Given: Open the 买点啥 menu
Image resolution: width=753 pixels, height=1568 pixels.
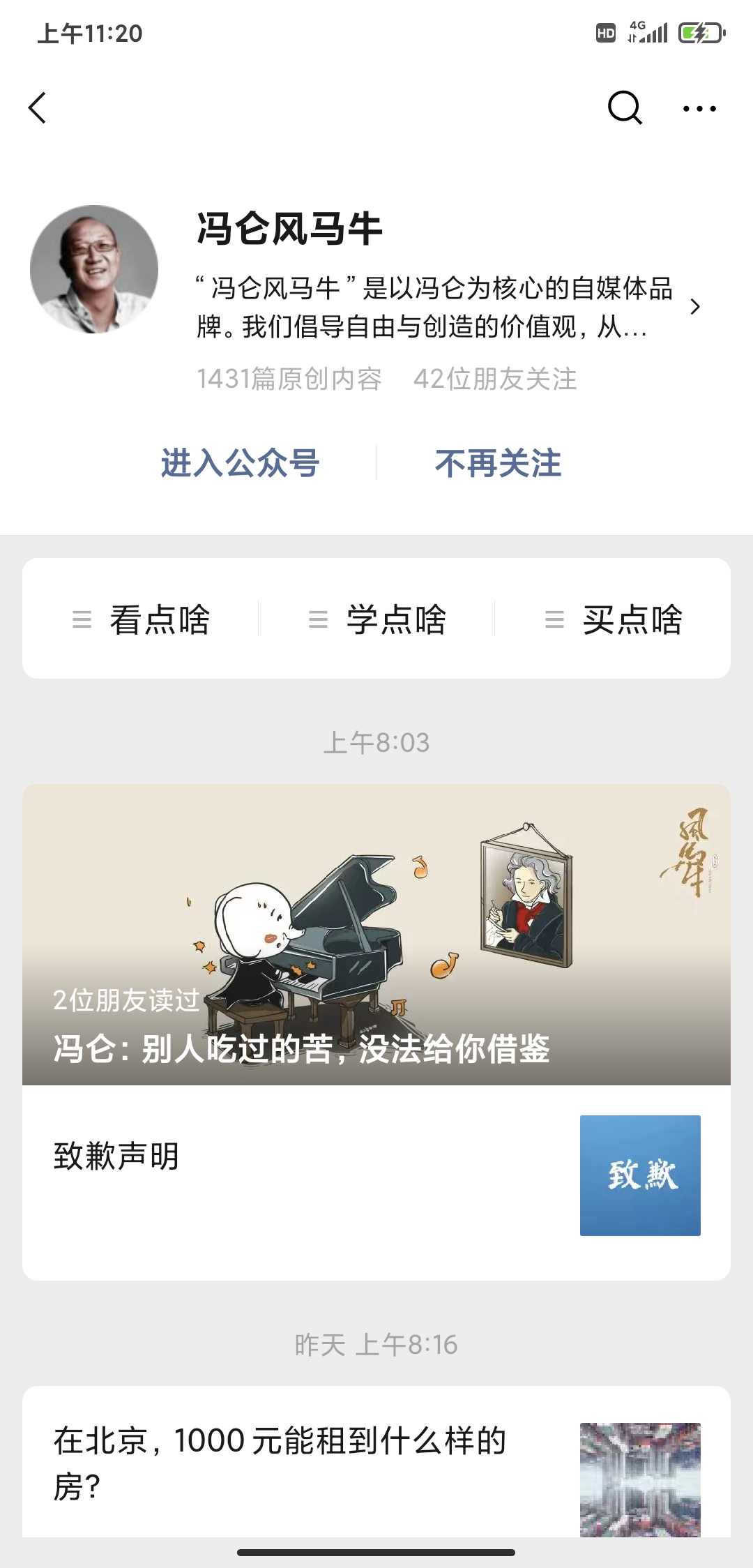Looking at the screenshot, I should tap(614, 619).
